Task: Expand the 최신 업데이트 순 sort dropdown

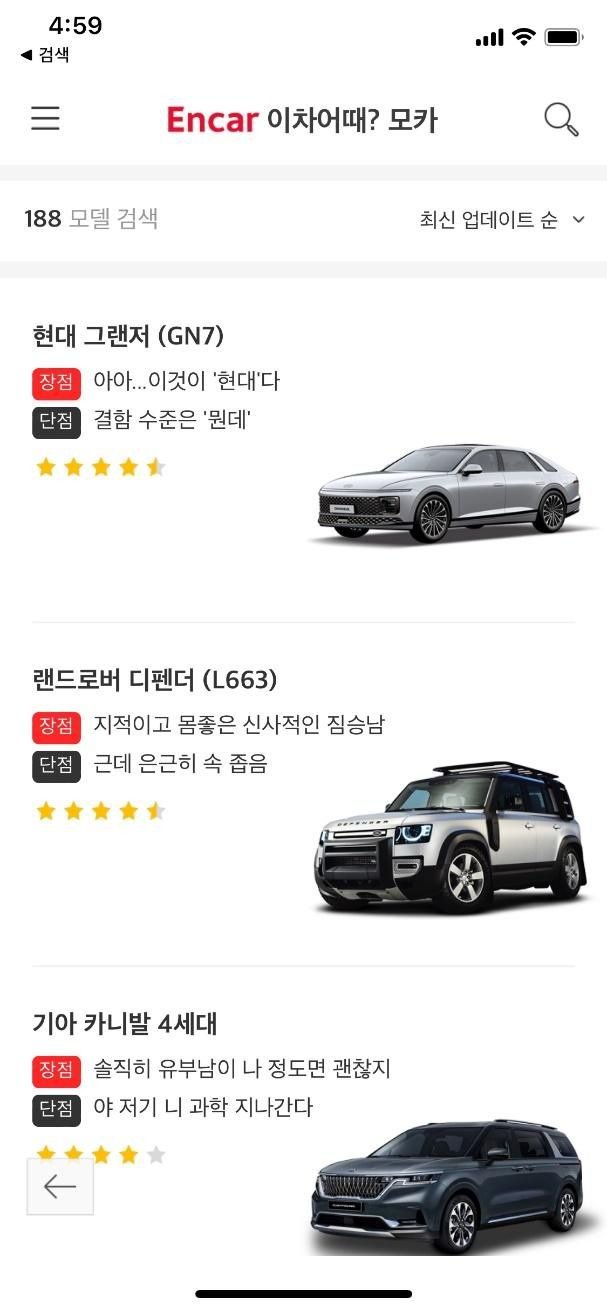Action: [502, 220]
